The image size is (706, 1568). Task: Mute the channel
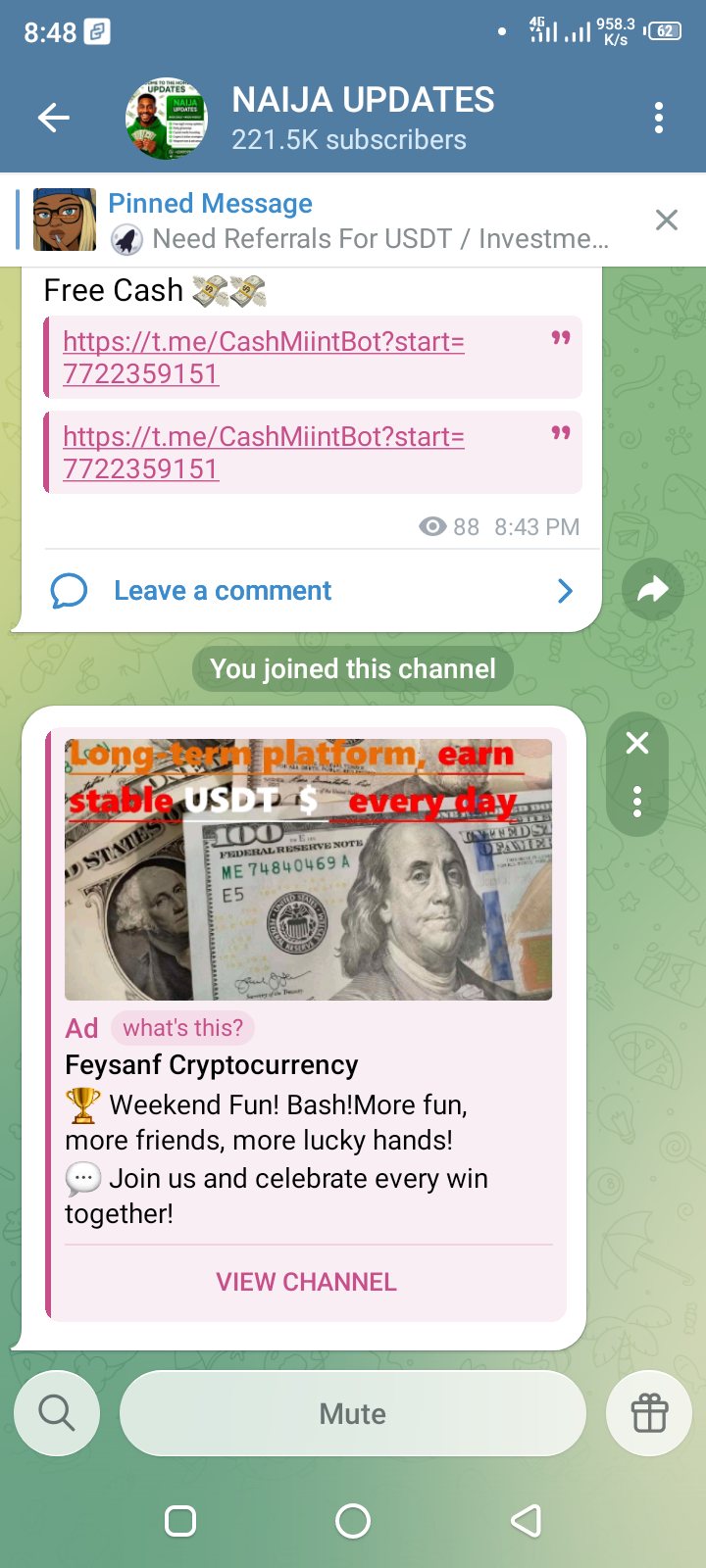[x=353, y=1413]
